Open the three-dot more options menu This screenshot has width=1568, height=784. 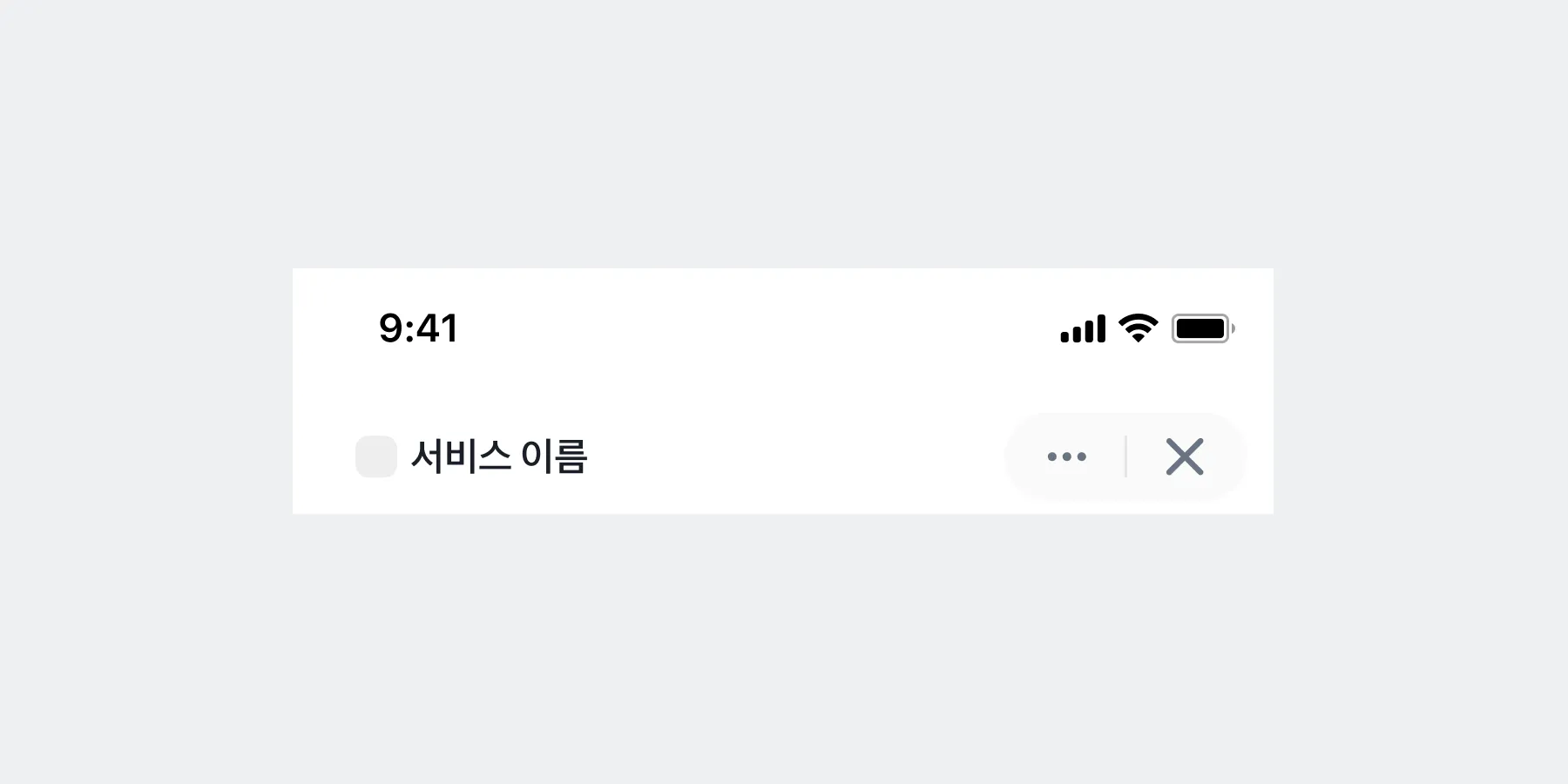(x=1066, y=456)
